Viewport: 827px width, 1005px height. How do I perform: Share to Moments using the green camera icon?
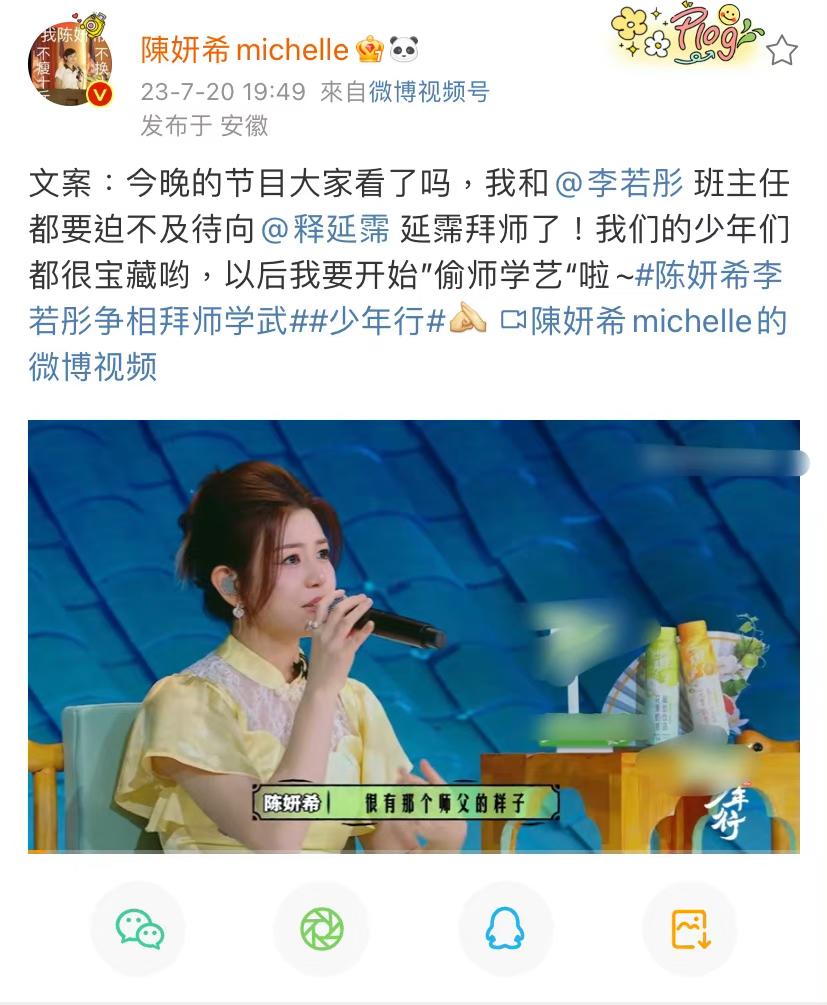320,928
